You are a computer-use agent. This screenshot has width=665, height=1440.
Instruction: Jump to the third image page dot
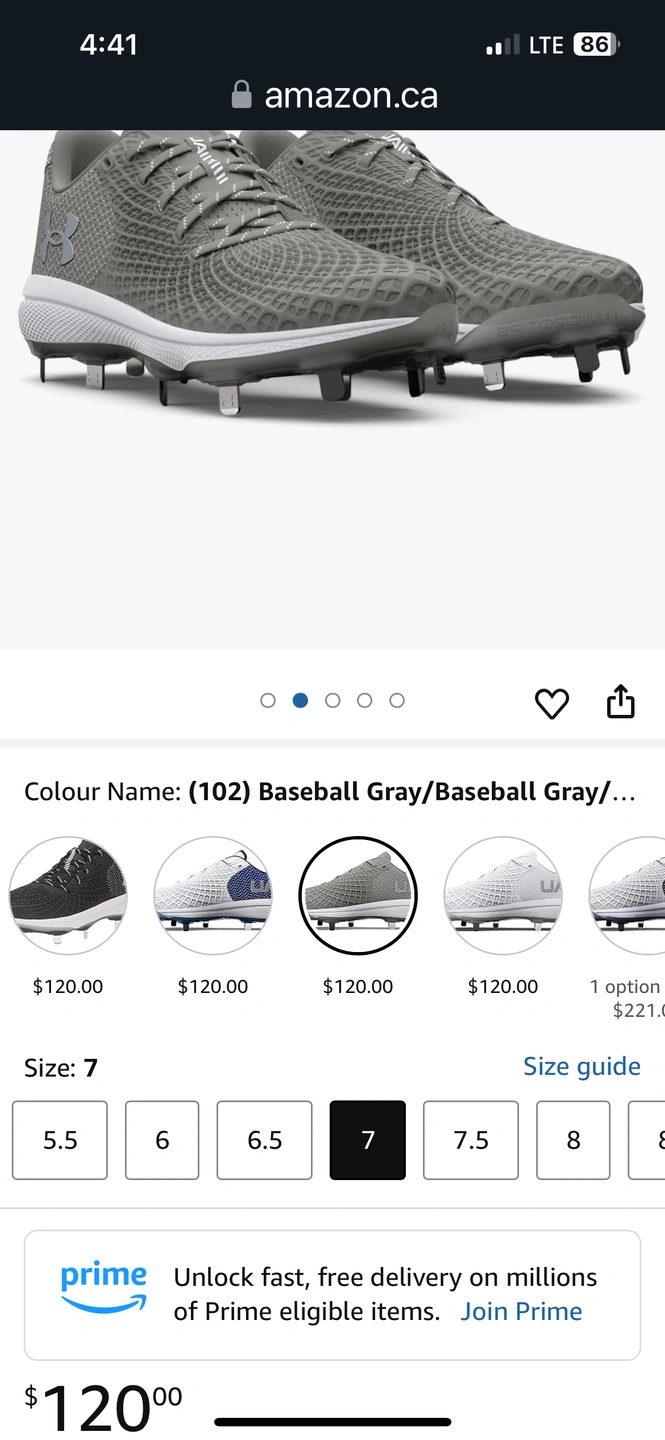click(332, 700)
